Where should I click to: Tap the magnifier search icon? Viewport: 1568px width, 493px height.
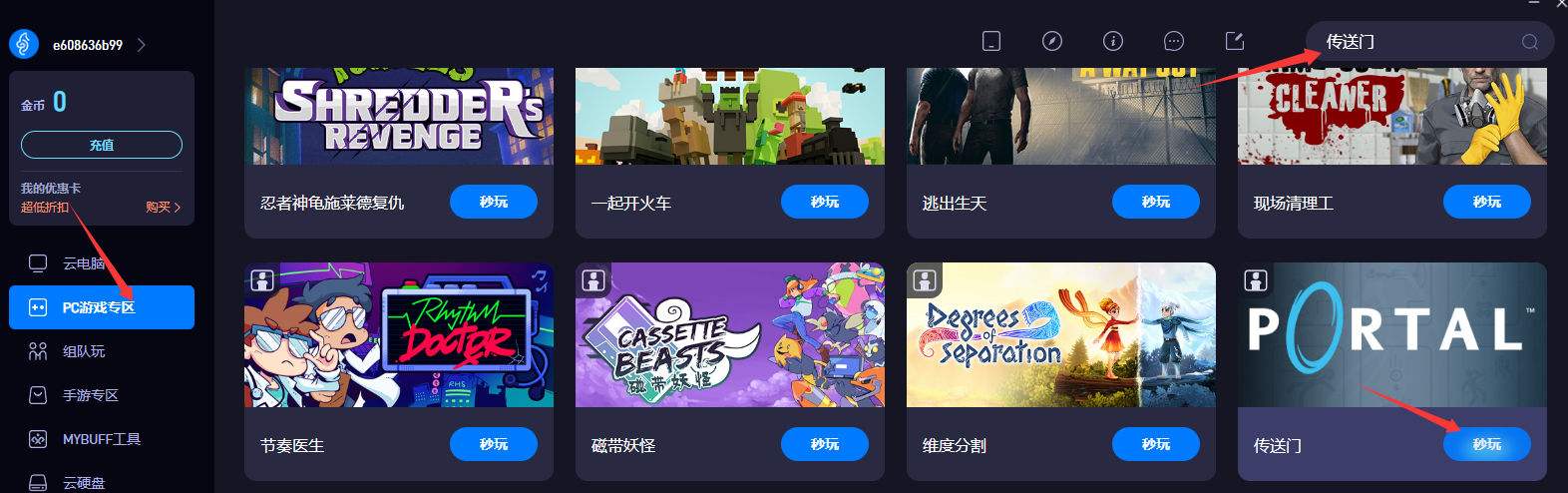point(1529,42)
